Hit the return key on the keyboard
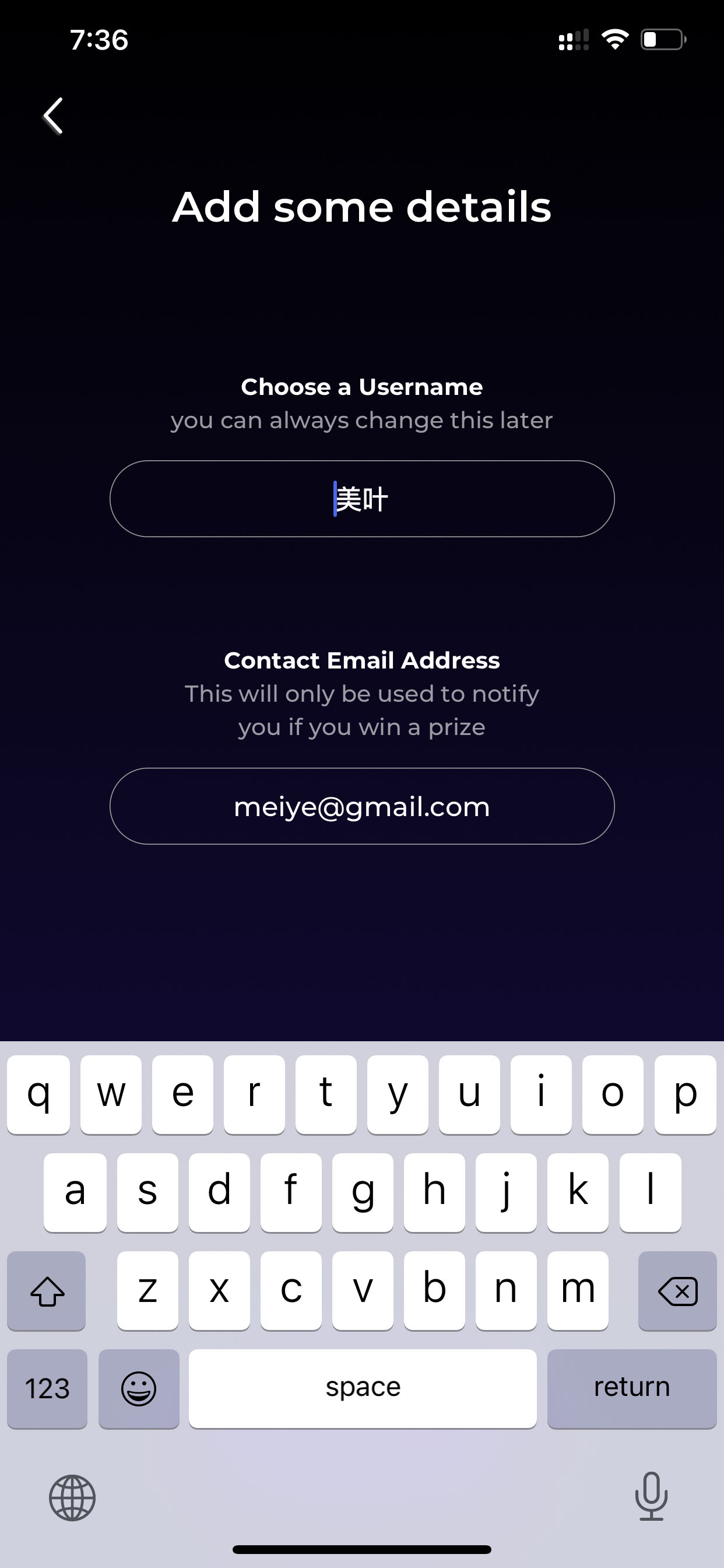 click(631, 1388)
